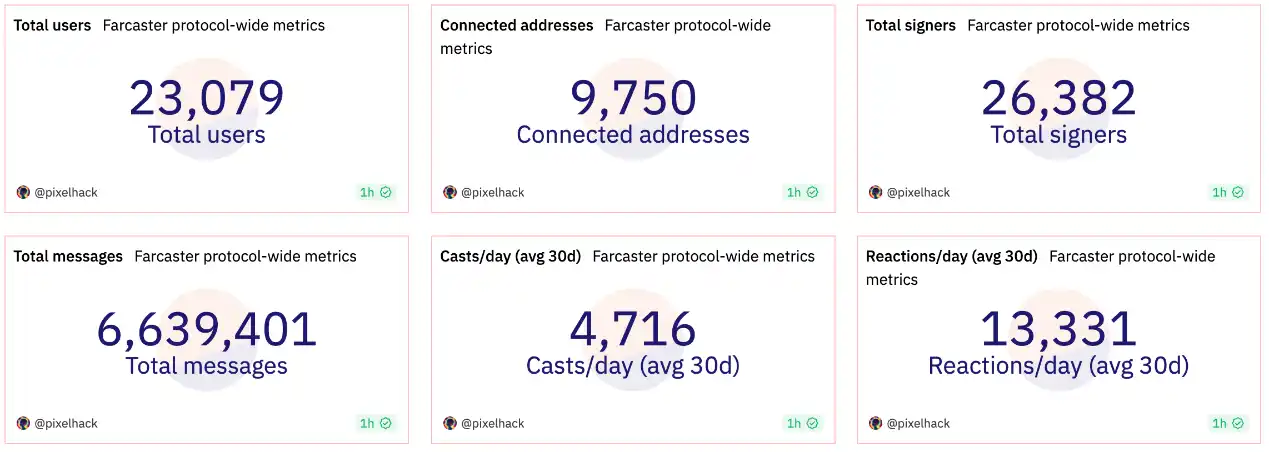Tap the 1h update badge on Casts/day
The width and height of the screenshot is (1269, 452).
point(802,423)
